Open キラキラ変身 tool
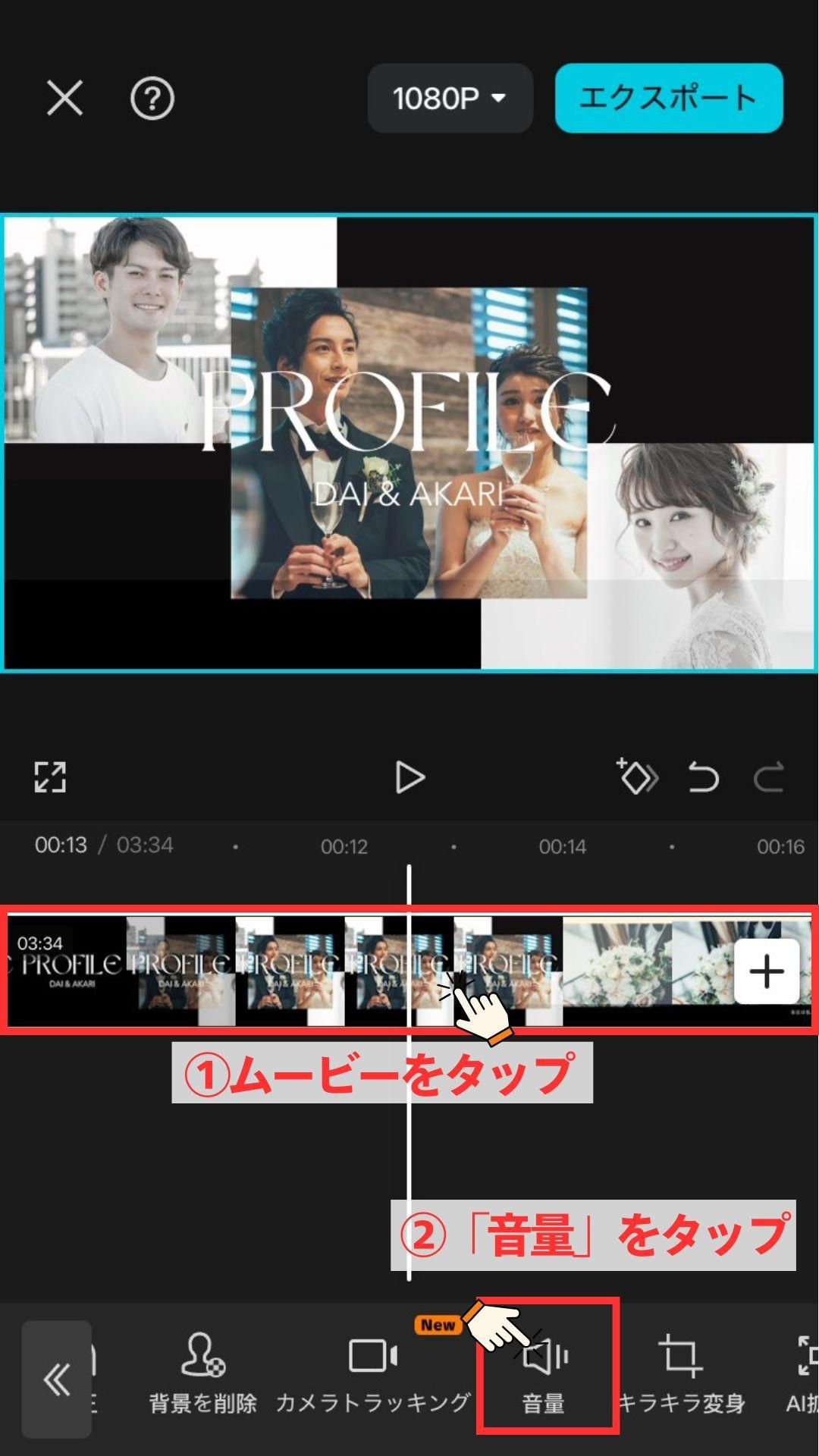Image resolution: width=819 pixels, height=1456 pixels. point(681,1374)
